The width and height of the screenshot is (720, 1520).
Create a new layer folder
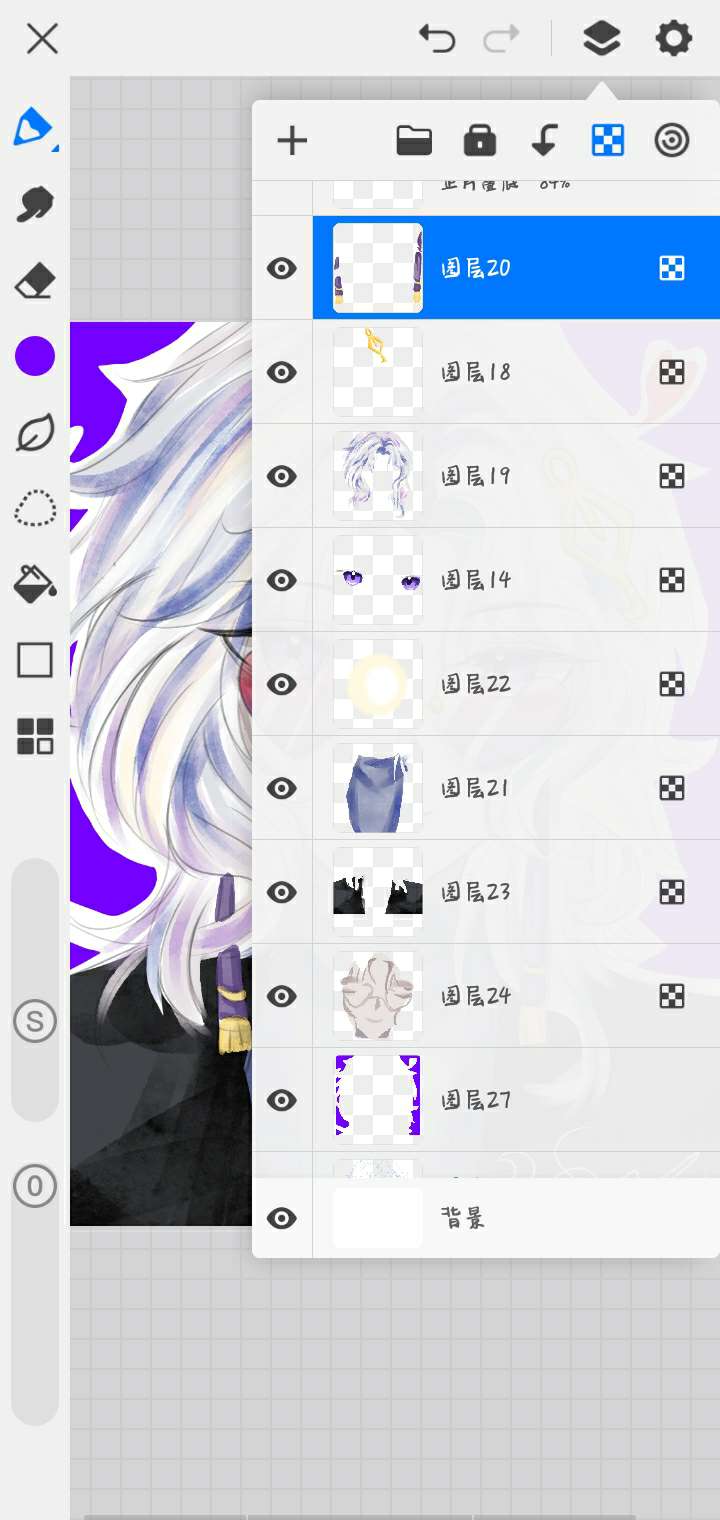pyautogui.click(x=414, y=141)
